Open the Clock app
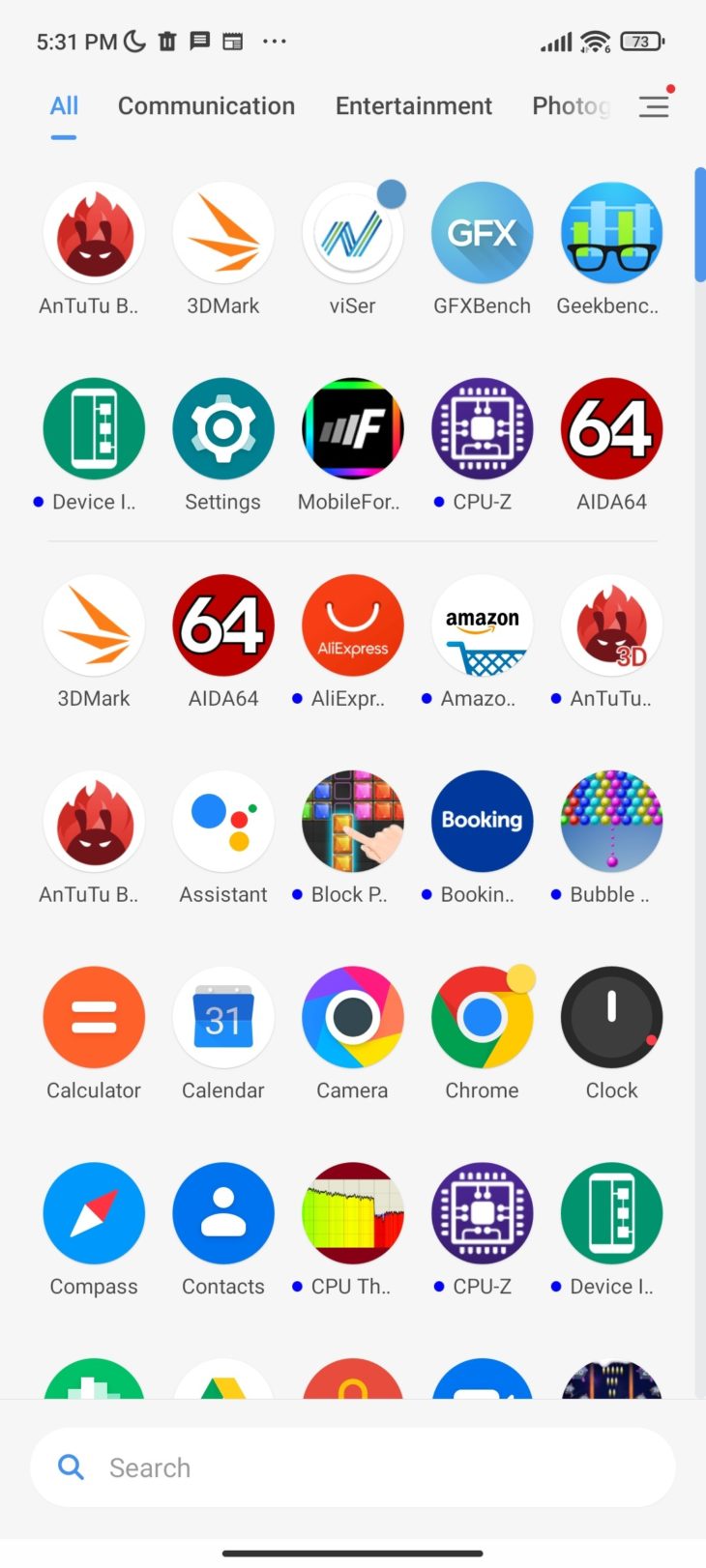This screenshot has width=706, height=1568. (x=611, y=1018)
